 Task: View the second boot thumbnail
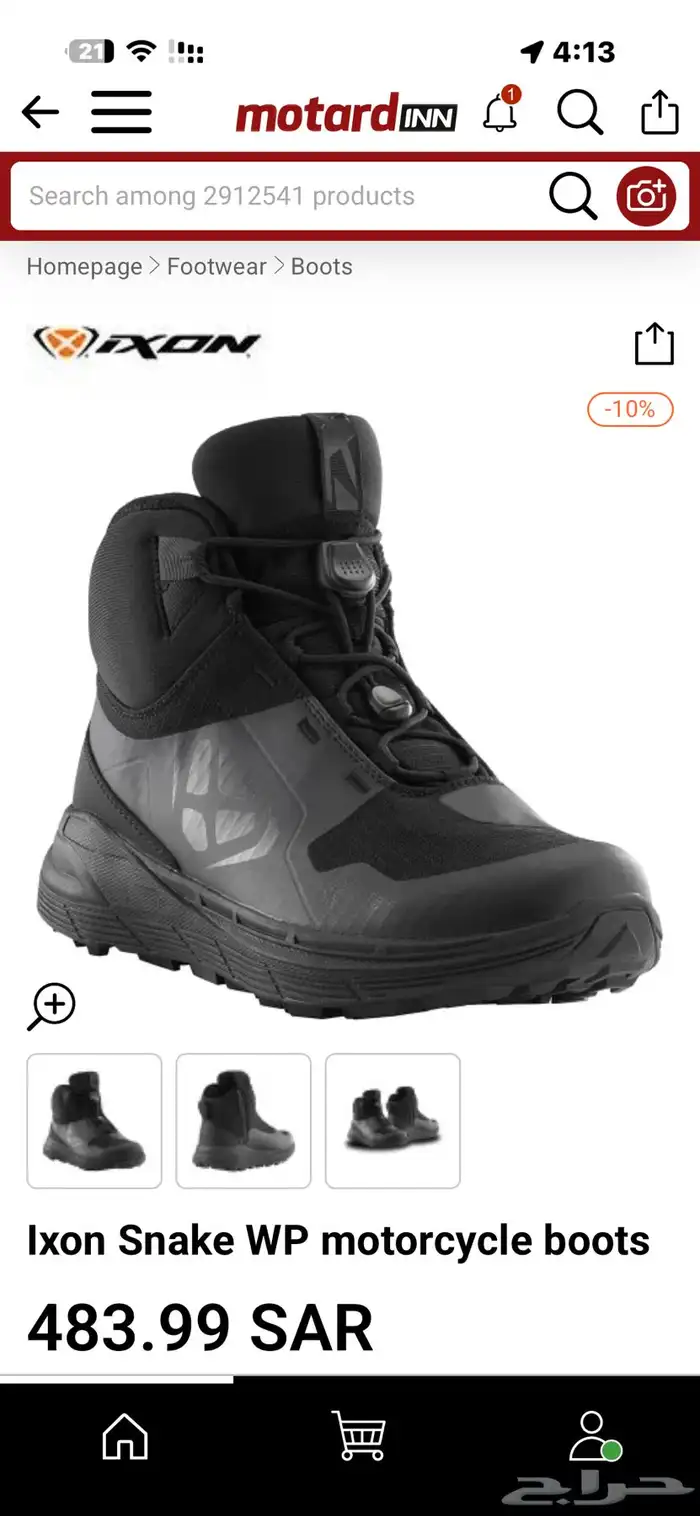pyautogui.click(x=243, y=1120)
